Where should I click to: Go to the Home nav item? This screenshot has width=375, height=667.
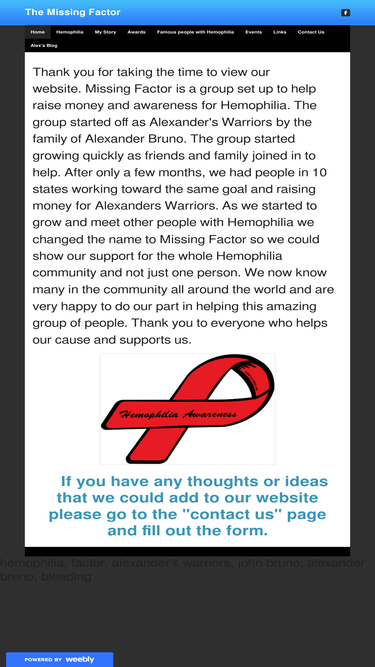(x=37, y=32)
